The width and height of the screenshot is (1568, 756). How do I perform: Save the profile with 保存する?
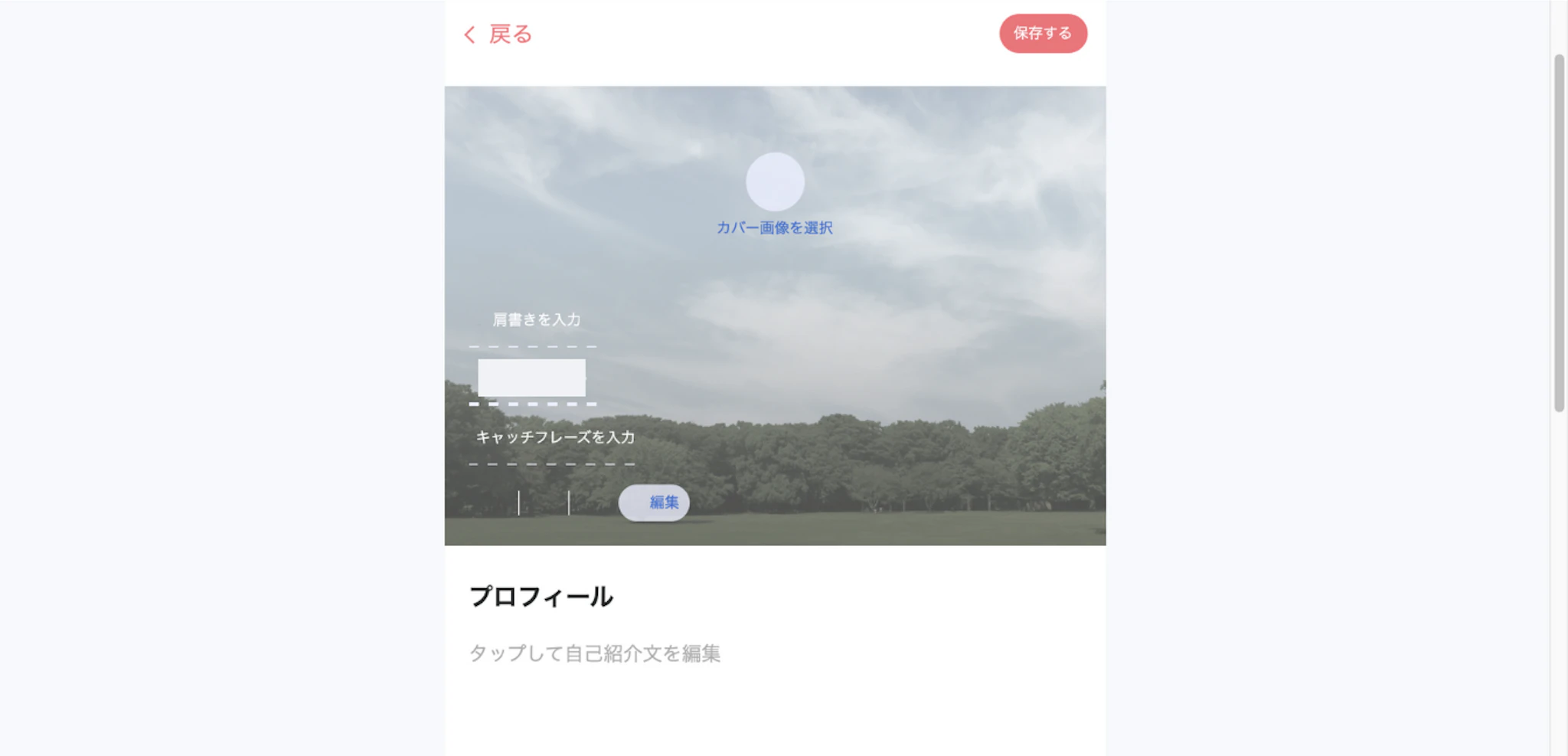1043,34
